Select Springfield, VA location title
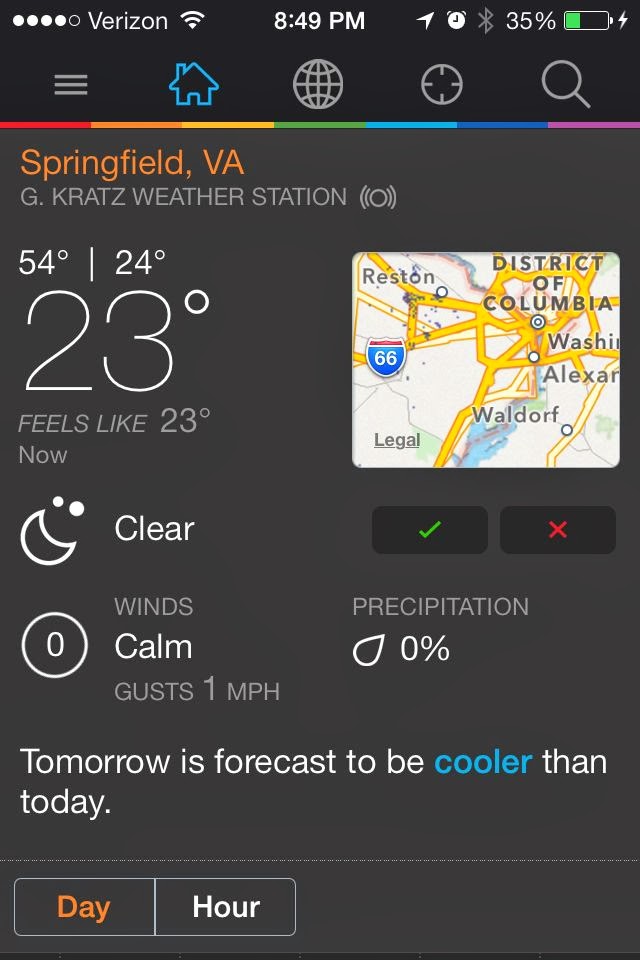 click(x=132, y=162)
